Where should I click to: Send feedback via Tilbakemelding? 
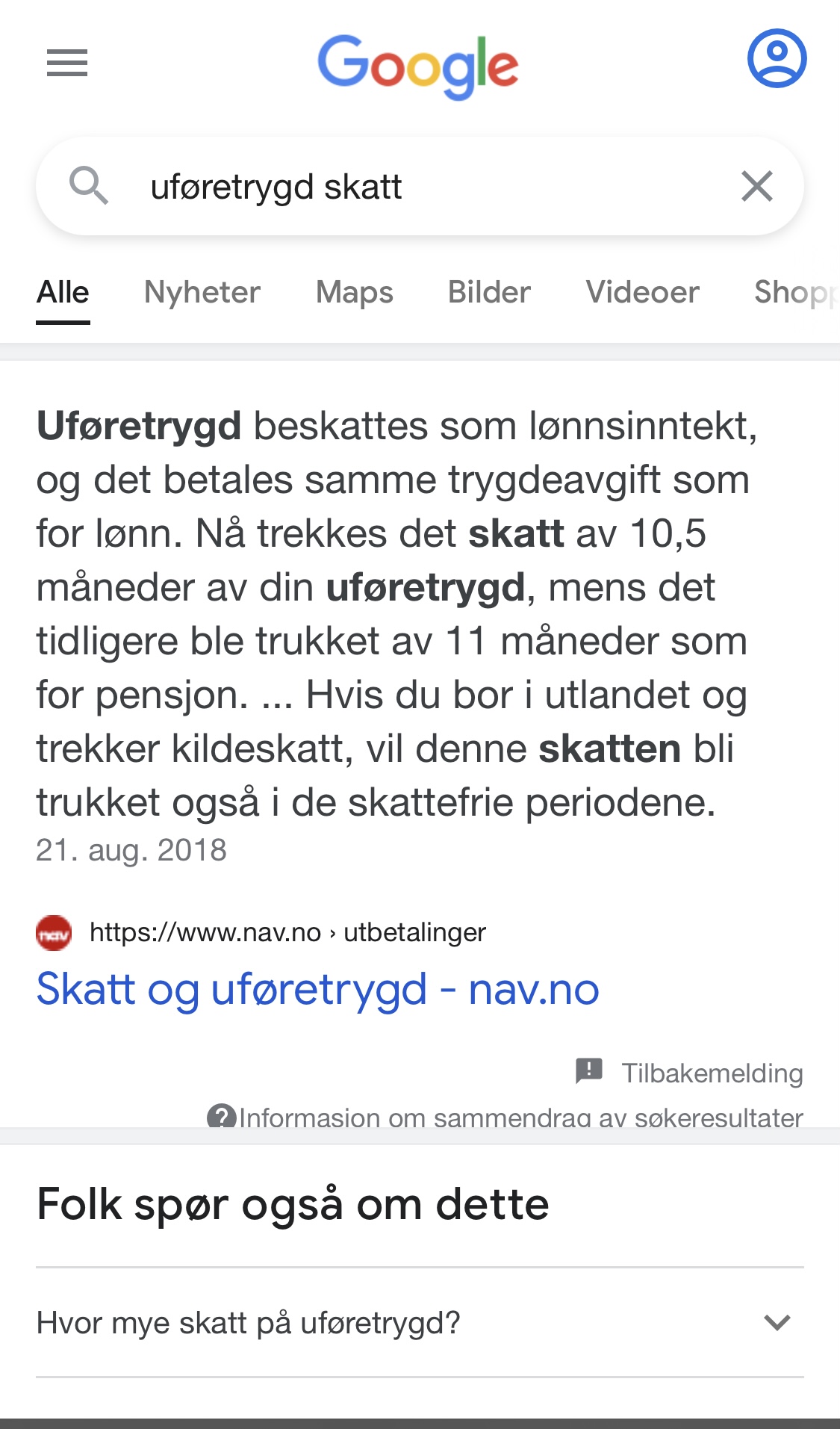tap(689, 1073)
